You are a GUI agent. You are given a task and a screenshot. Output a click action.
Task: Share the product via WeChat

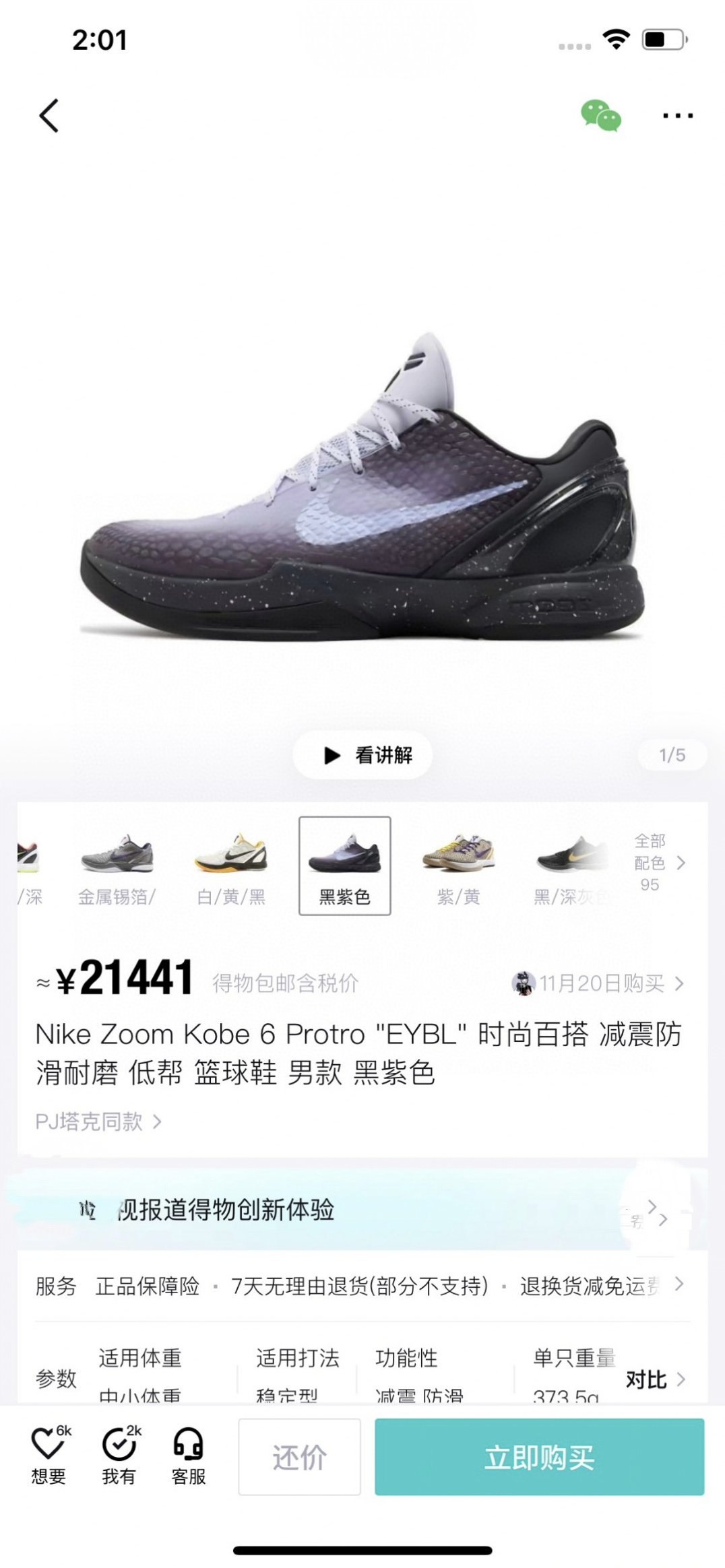[600, 116]
